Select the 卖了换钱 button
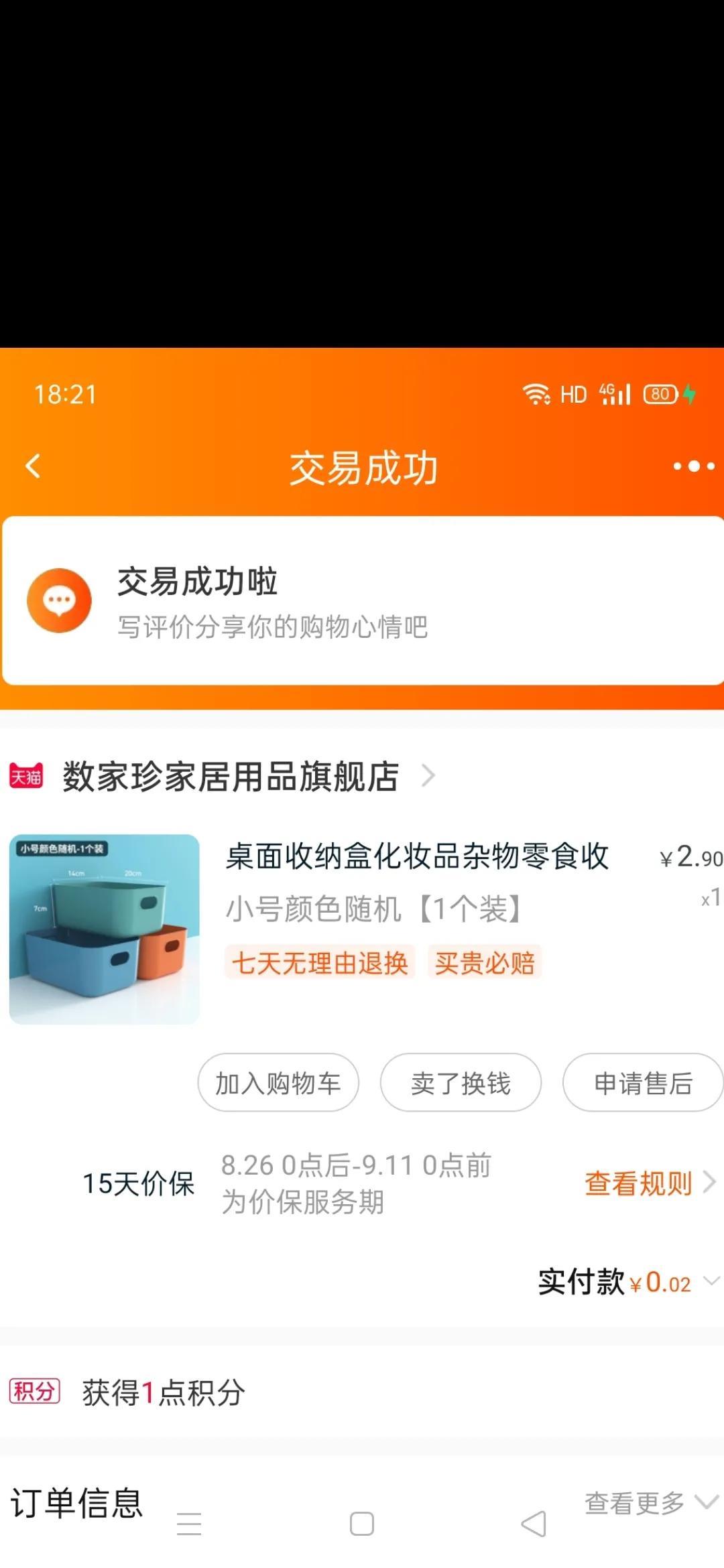 461,1083
